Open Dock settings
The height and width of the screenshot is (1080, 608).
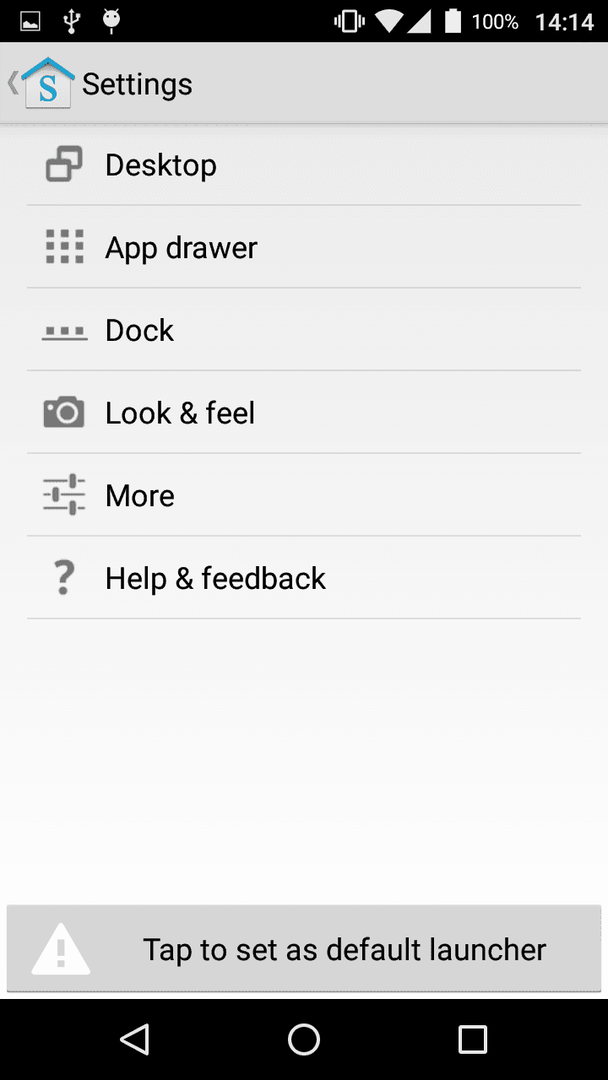coord(304,330)
